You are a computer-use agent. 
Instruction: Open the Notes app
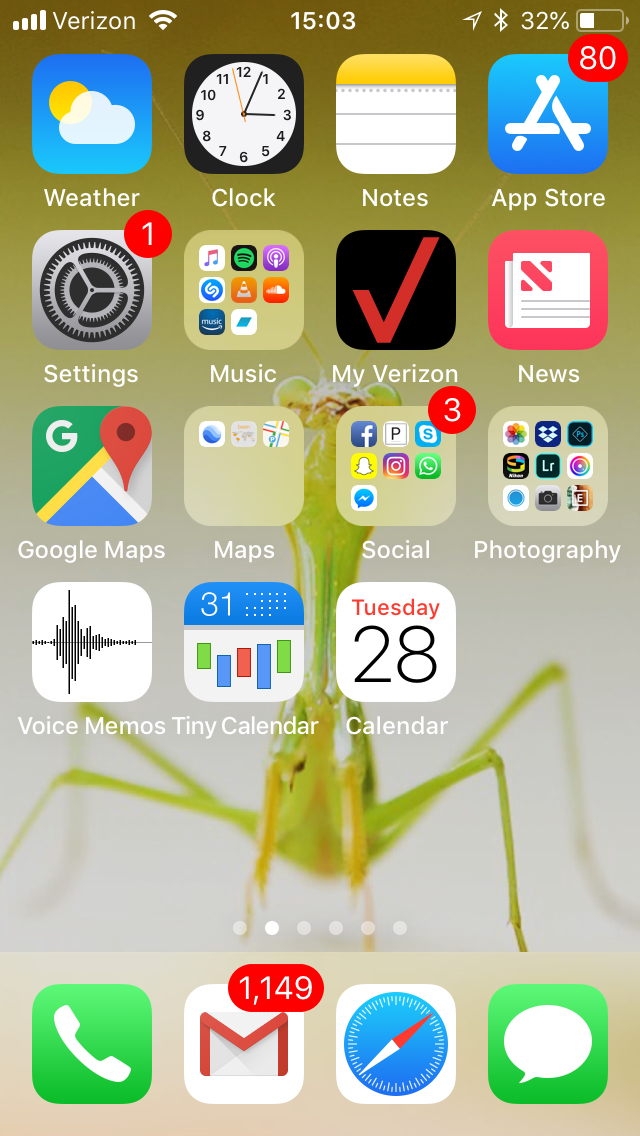point(396,114)
